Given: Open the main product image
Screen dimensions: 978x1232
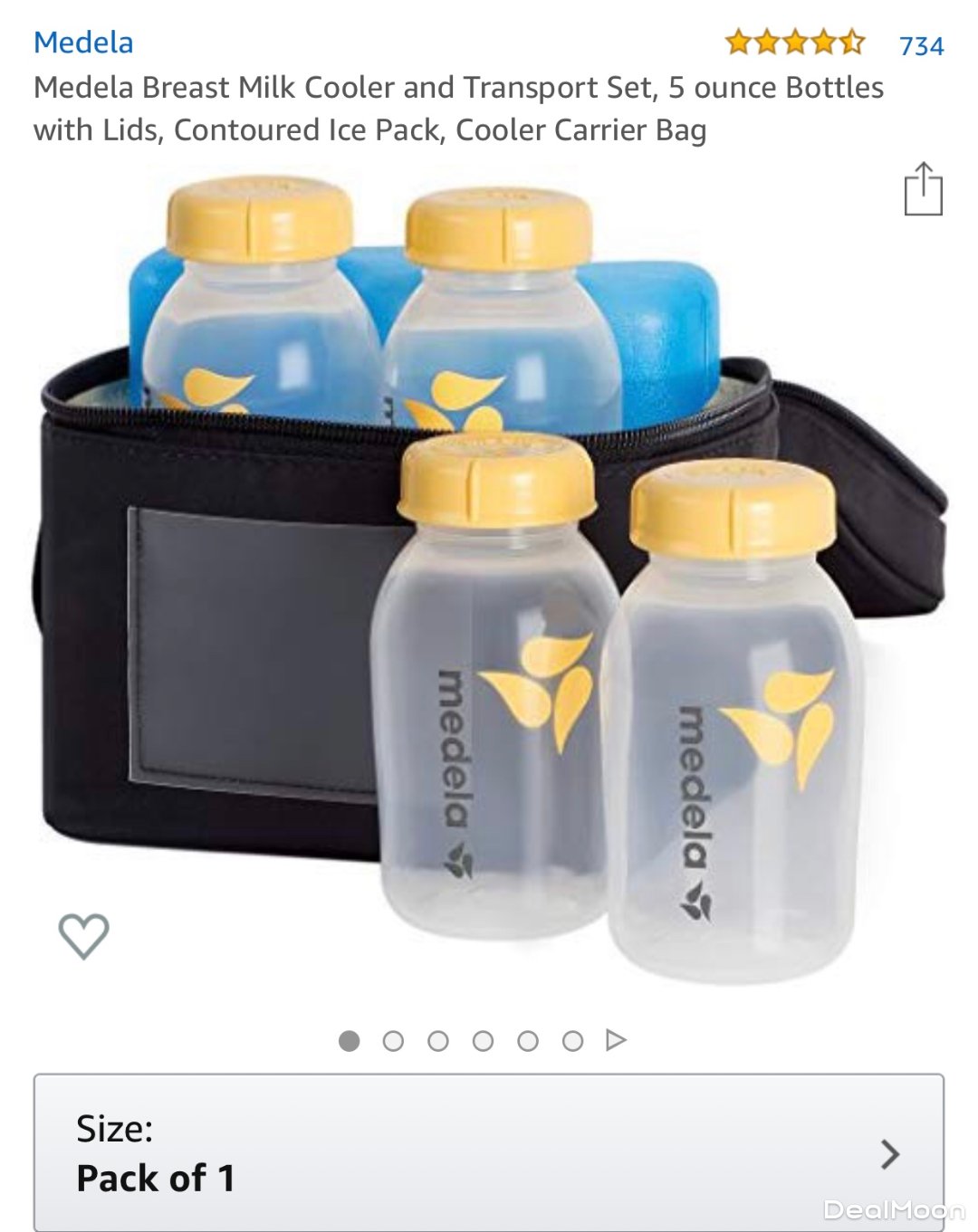Looking at the screenshot, I should tap(489, 579).
